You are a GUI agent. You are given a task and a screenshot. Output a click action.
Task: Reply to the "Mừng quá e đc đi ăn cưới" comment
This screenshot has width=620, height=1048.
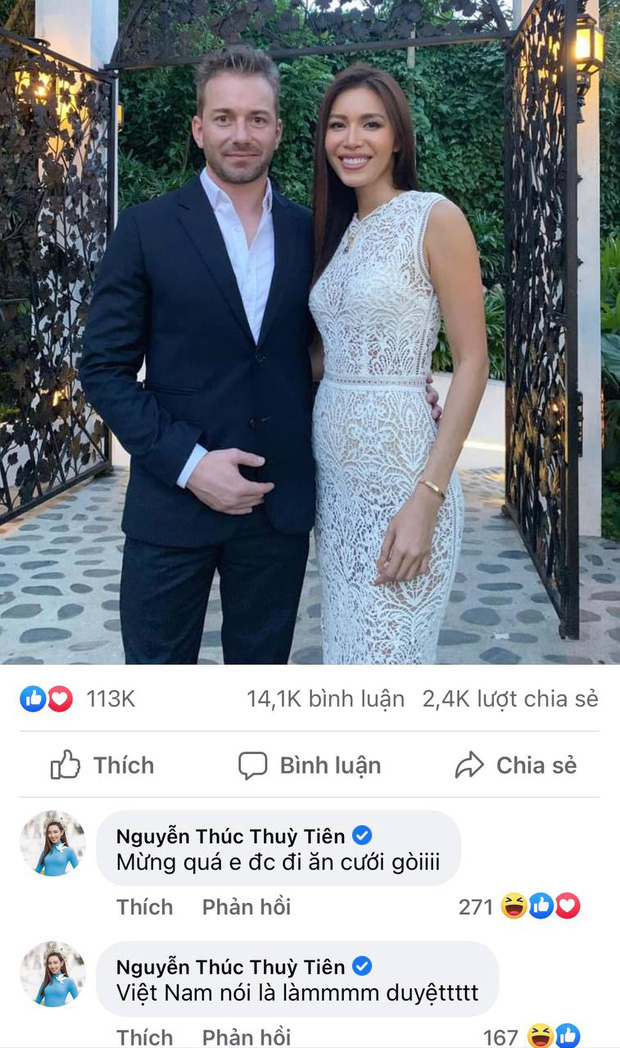(246, 907)
